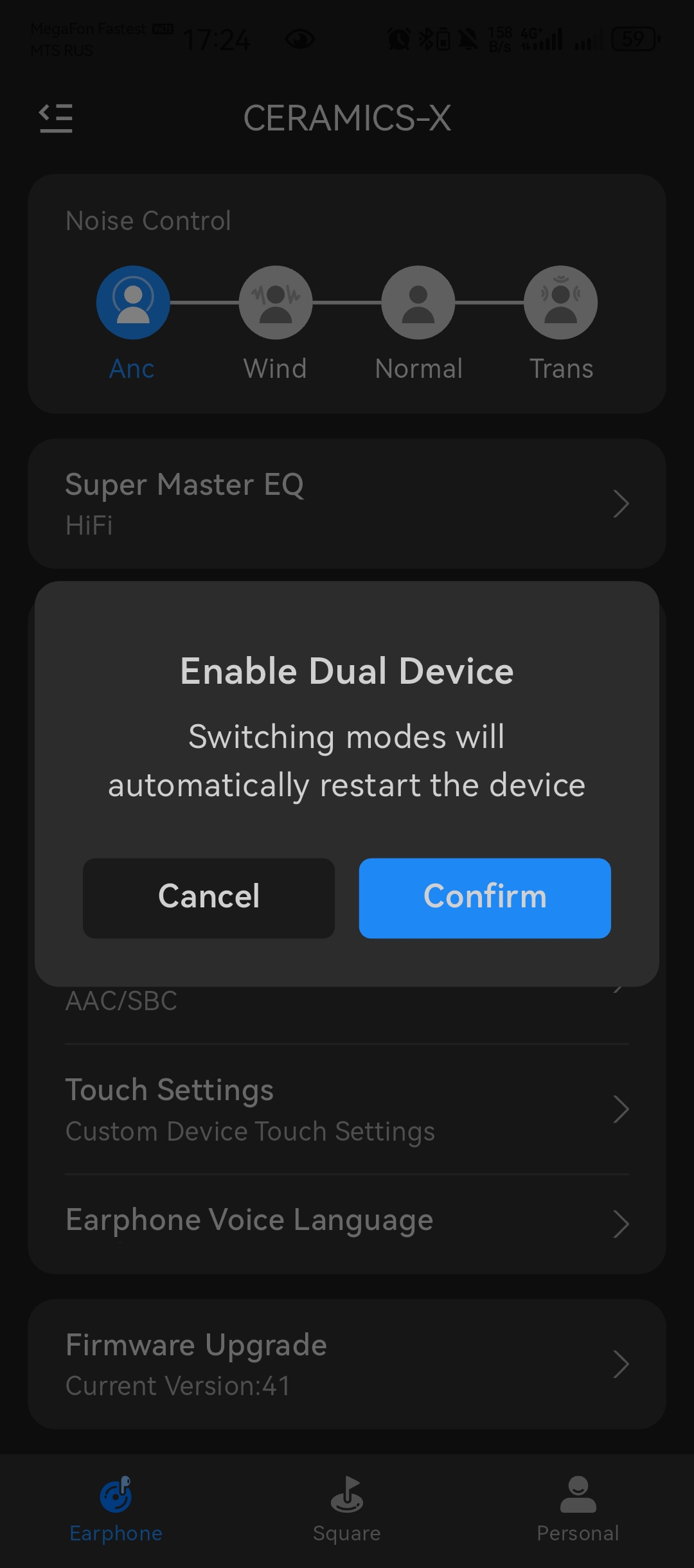
Task: Cancel the Enable Dual Device dialog
Action: [209, 898]
